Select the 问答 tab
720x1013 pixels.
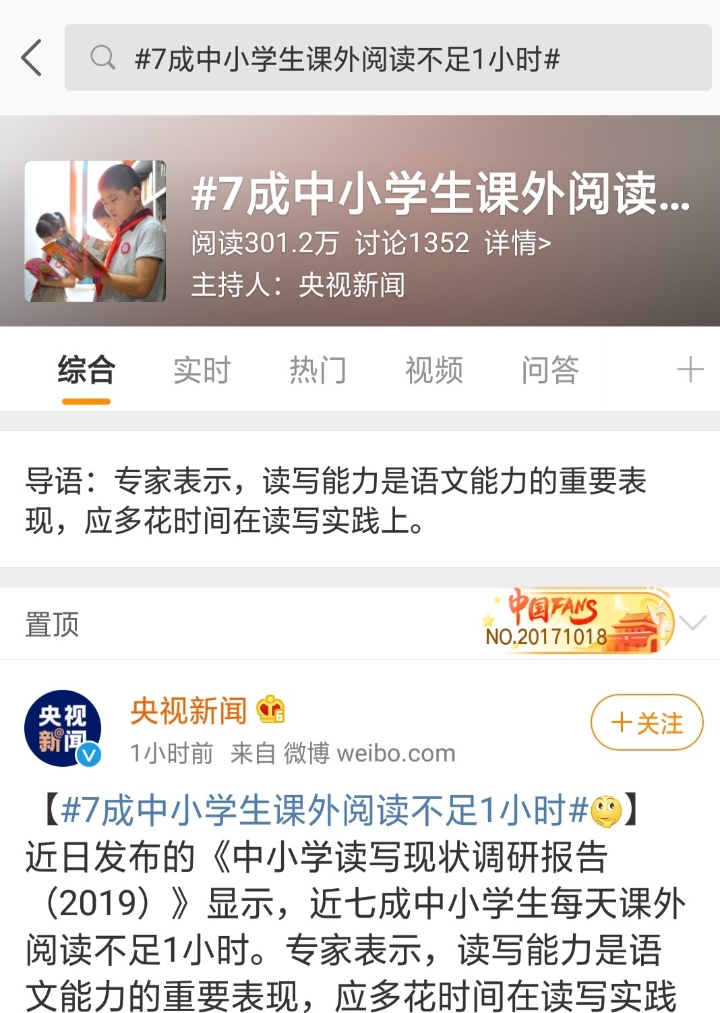[x=549, y=370]
